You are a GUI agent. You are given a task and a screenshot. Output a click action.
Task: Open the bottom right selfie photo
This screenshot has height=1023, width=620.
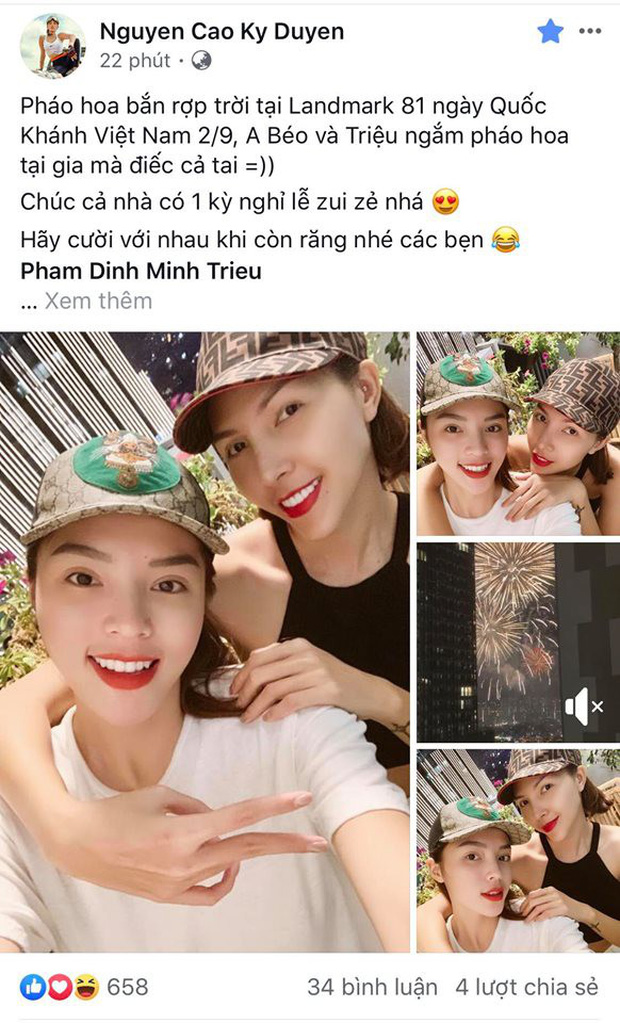tap(517, 850)
